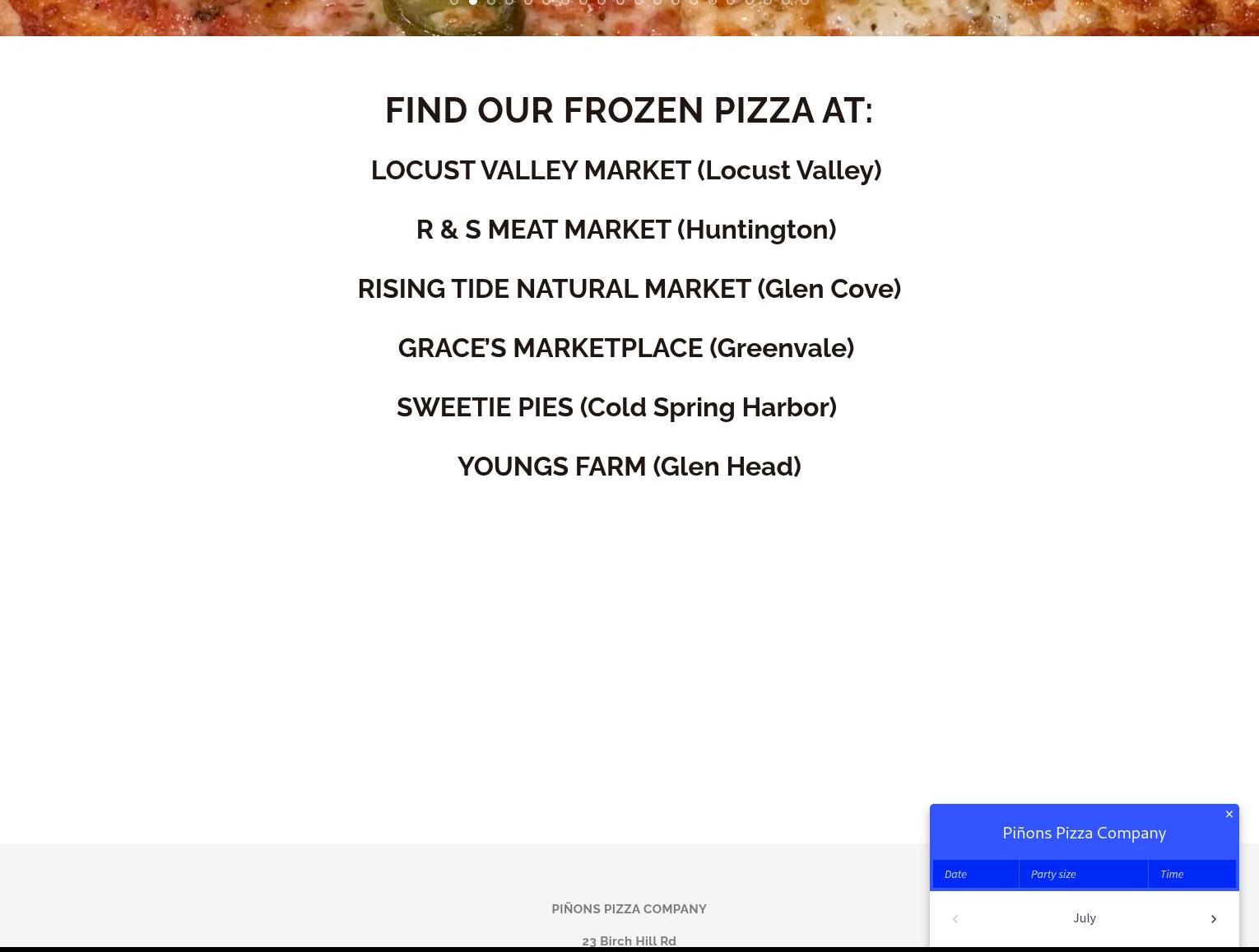
Task: Select the Date step in reservation widget
Action: tap(975, 874)
